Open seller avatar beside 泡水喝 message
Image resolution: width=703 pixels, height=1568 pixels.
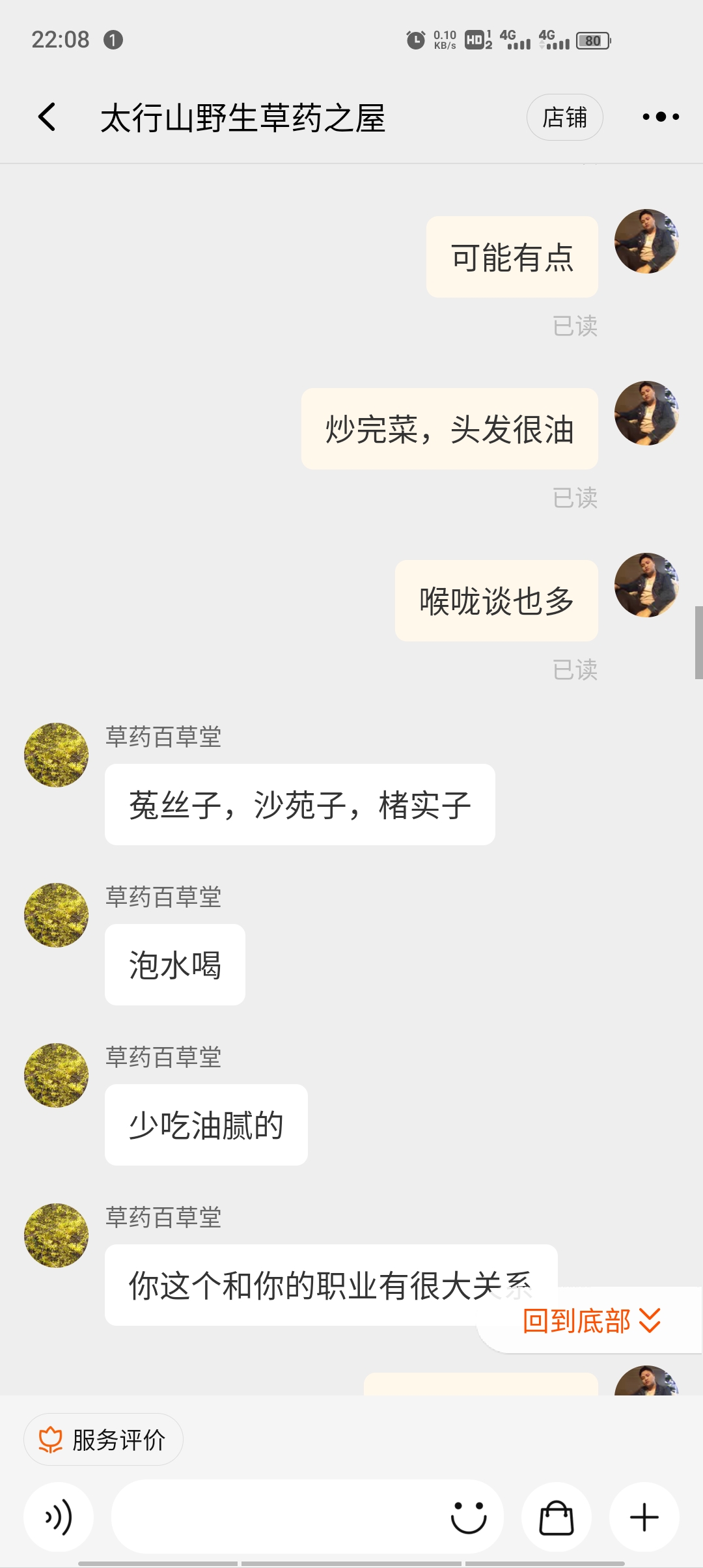tap(57, 915)
